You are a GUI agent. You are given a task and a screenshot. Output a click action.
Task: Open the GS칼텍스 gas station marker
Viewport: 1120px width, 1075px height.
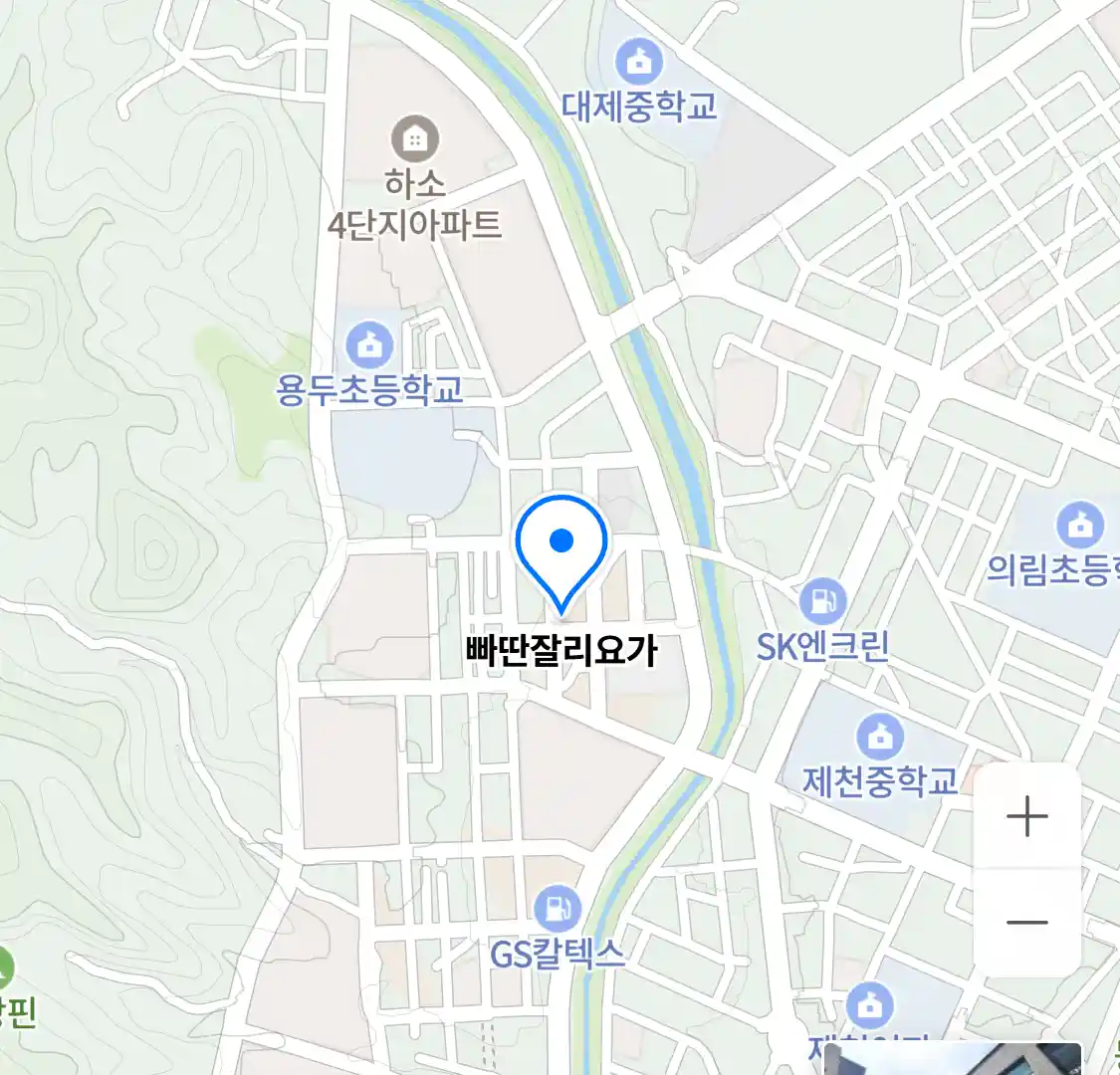(558, 909)
